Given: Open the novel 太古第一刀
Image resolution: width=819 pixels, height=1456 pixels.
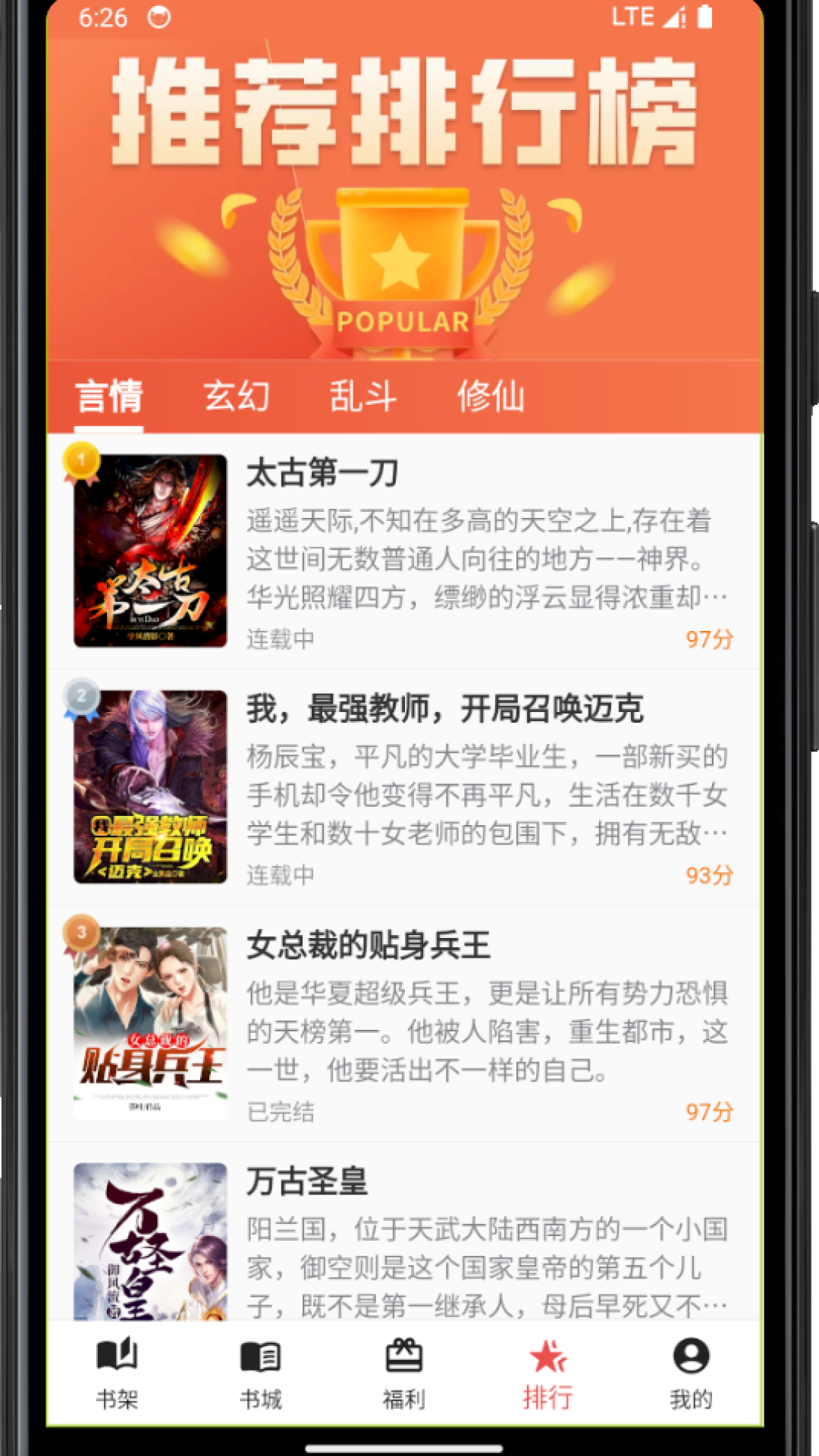Looking at the screenshot, I should (x=403, y=551).
